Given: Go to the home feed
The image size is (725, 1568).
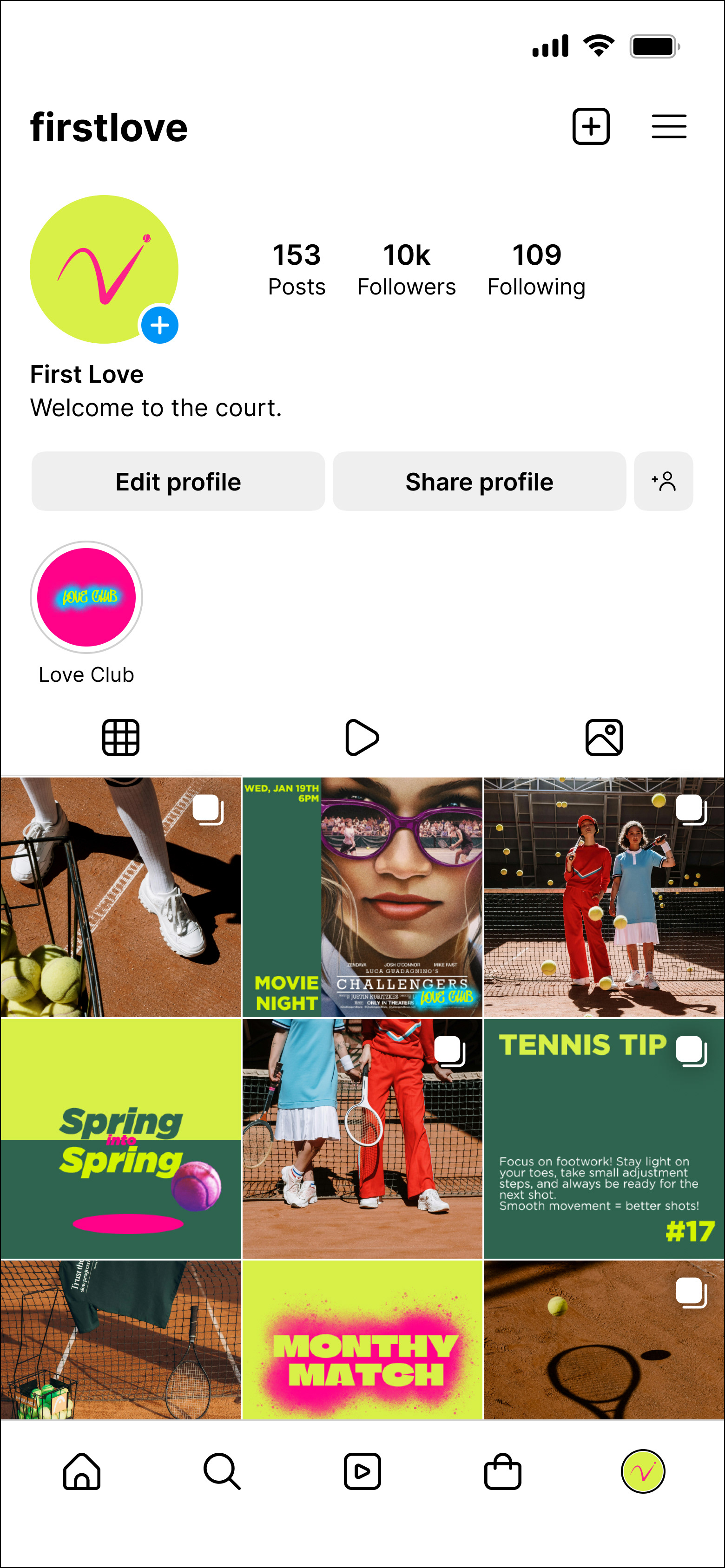Looking at the screenshot, I should tap(82, 1472).
